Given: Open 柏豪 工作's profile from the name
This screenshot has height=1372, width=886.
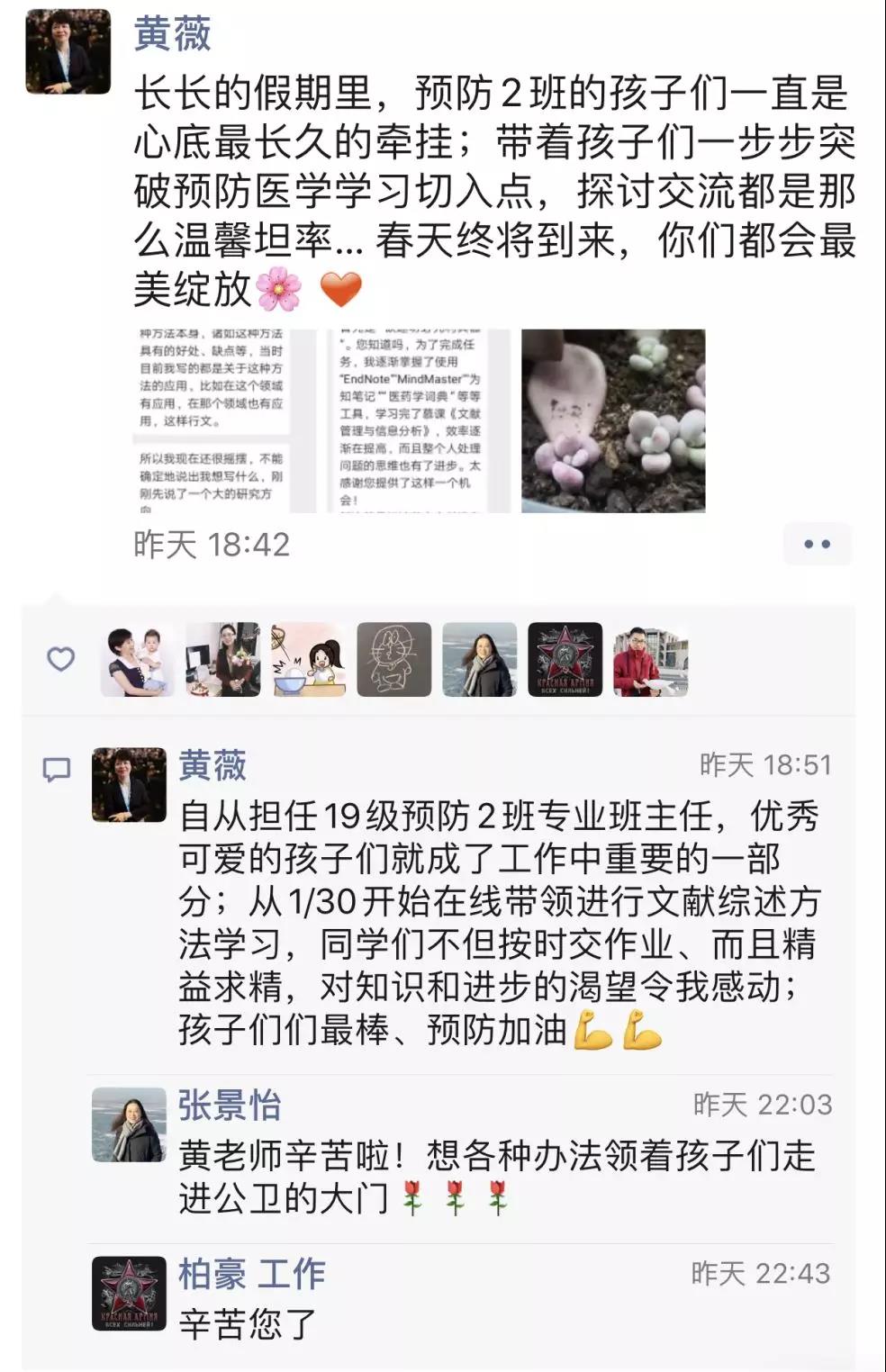Looking at the screenshot, I should (x=252, y=1274).
